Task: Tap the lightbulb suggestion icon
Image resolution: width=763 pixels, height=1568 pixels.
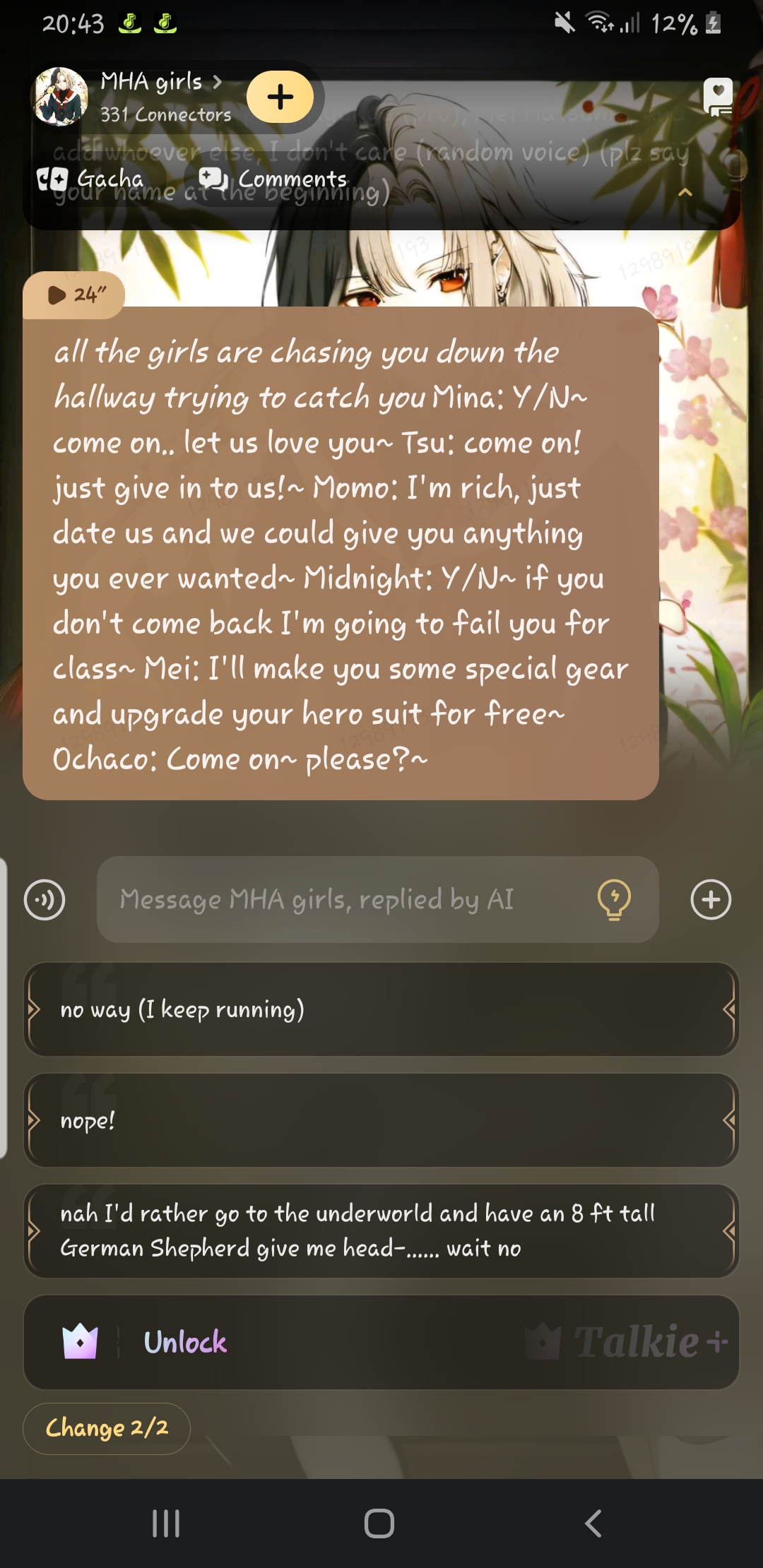Action: pos(614,900)
